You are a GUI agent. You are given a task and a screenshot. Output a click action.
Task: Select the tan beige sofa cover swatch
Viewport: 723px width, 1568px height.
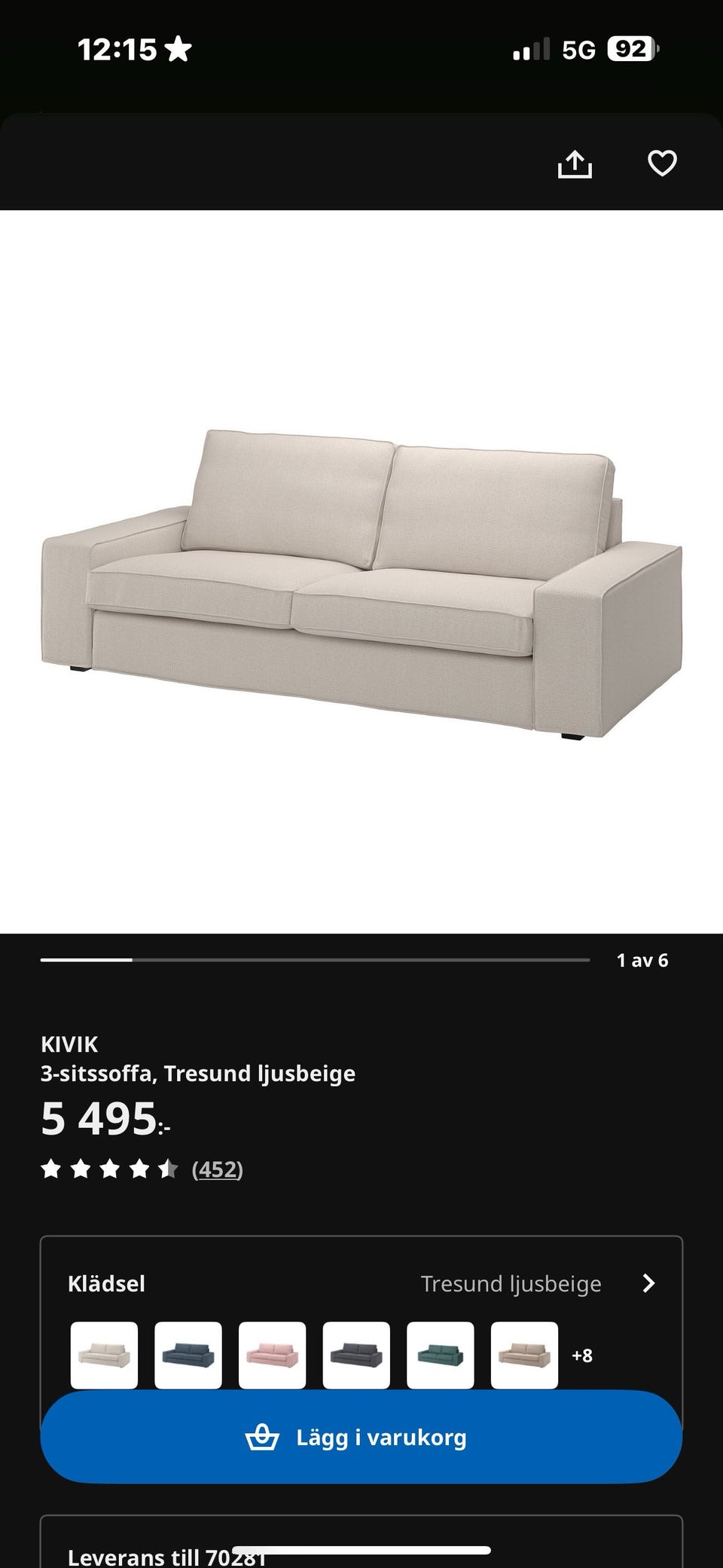point(525,1356)
